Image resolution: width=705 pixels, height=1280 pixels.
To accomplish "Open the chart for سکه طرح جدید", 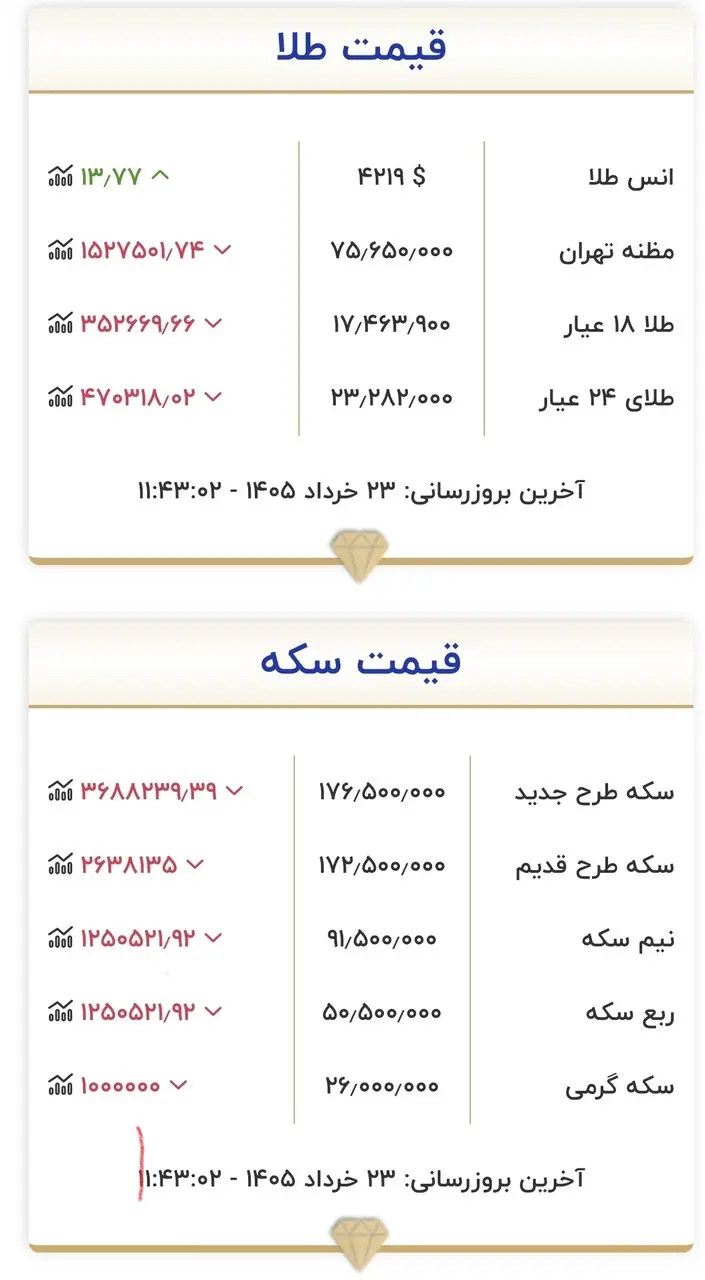I will 60,791.
